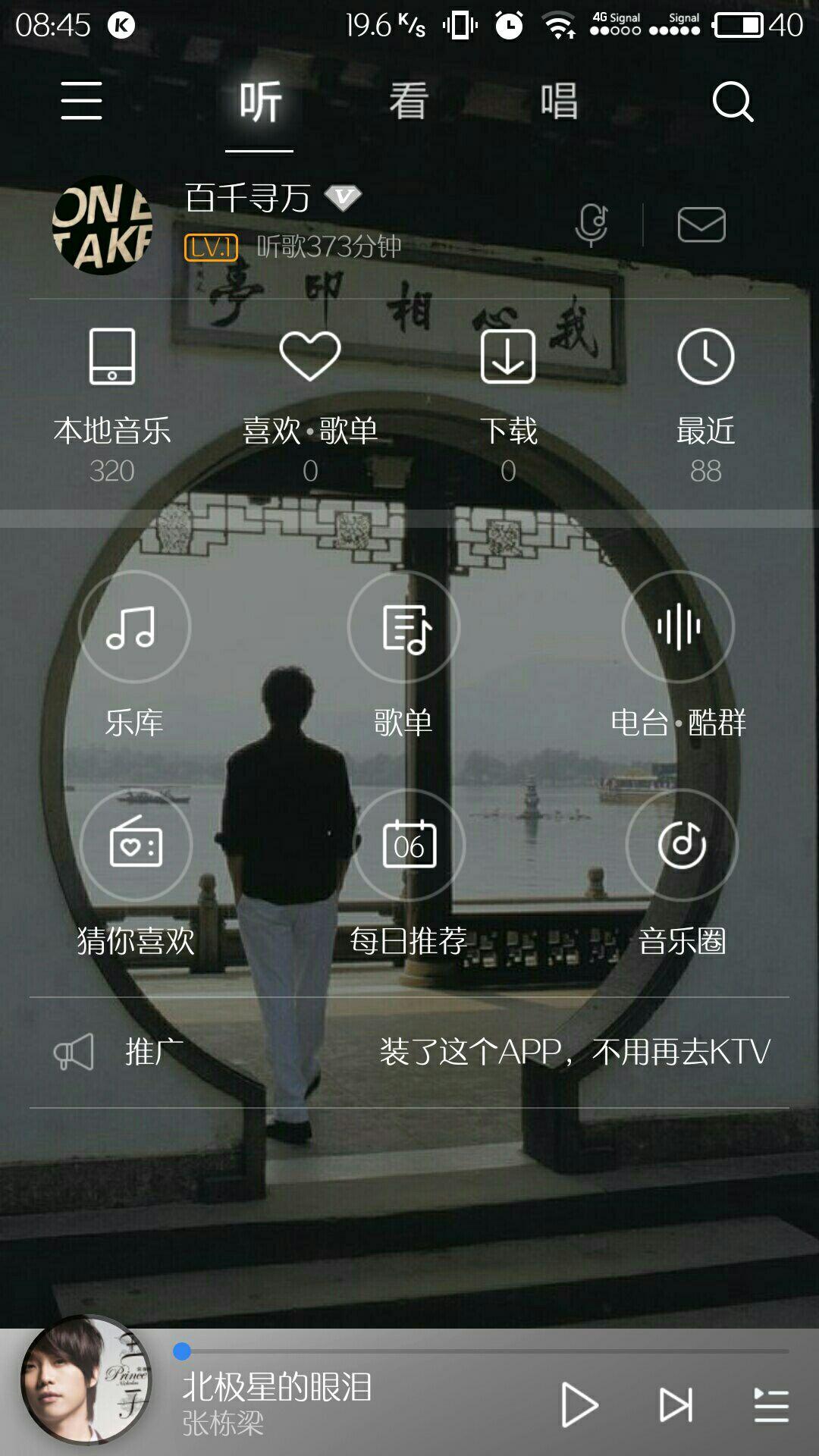The height and width of the screenshot is (1456, 819).
Task: Switch to the 看 tab
Action: pyautogui.click(x=409, y=101)
